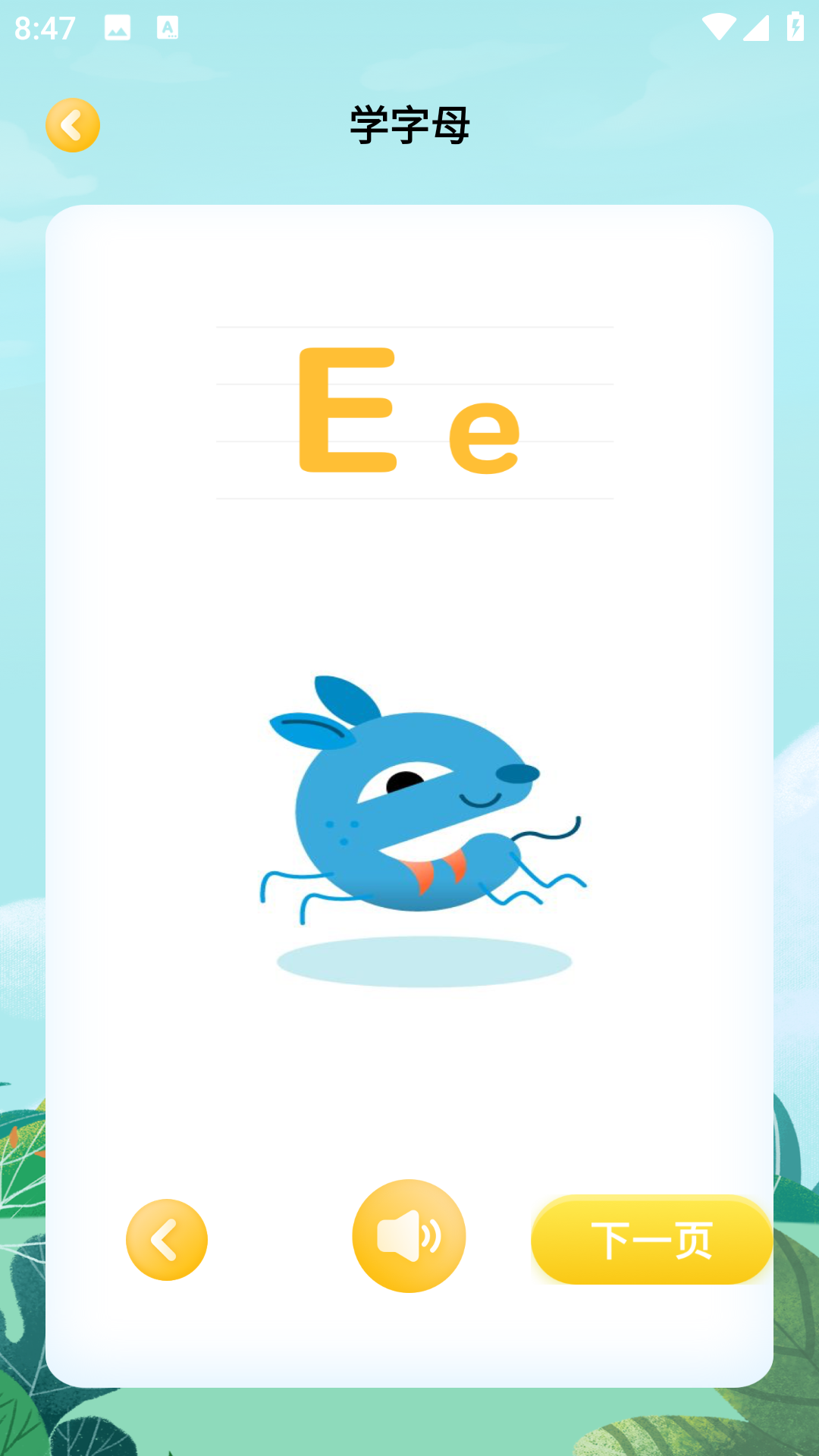Show the previous letter card
Screen dimensions: 819x1456
pos(167,1240)
